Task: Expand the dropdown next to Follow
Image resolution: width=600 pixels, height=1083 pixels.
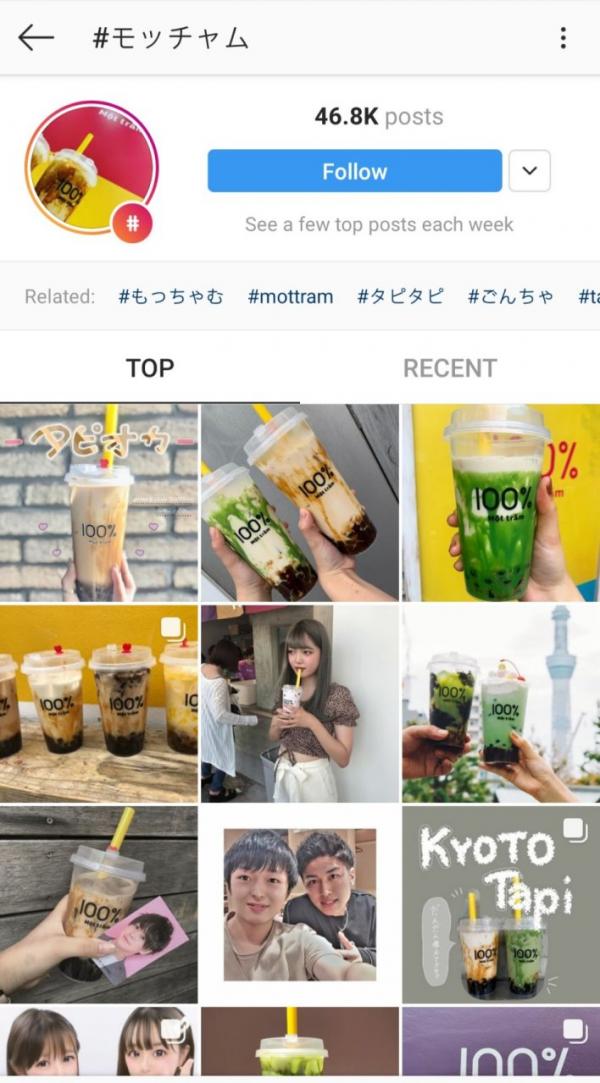Action: coord(529,171)
